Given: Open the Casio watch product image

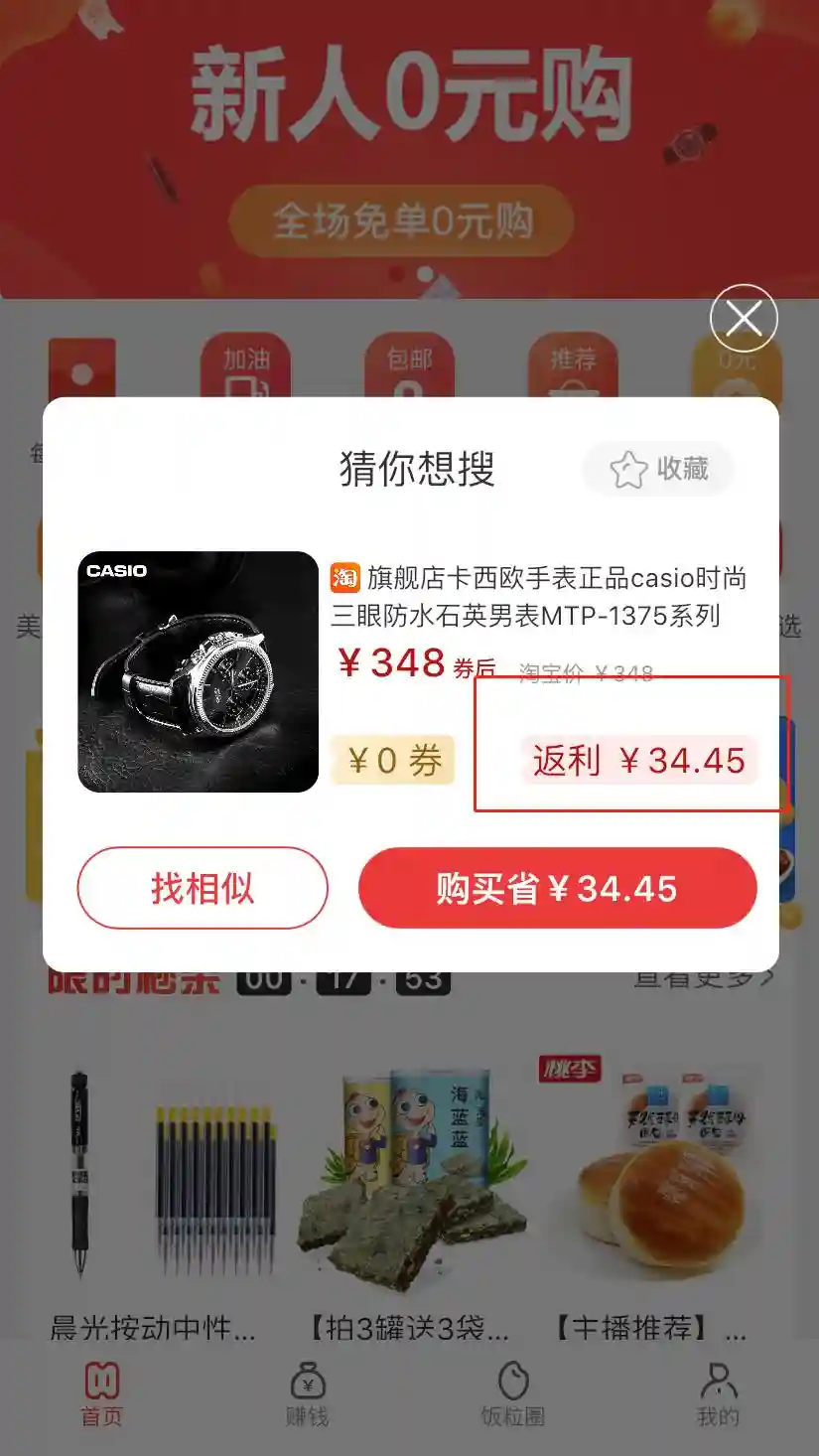Looking at the screenshot, I should click(x=199, y=671).
